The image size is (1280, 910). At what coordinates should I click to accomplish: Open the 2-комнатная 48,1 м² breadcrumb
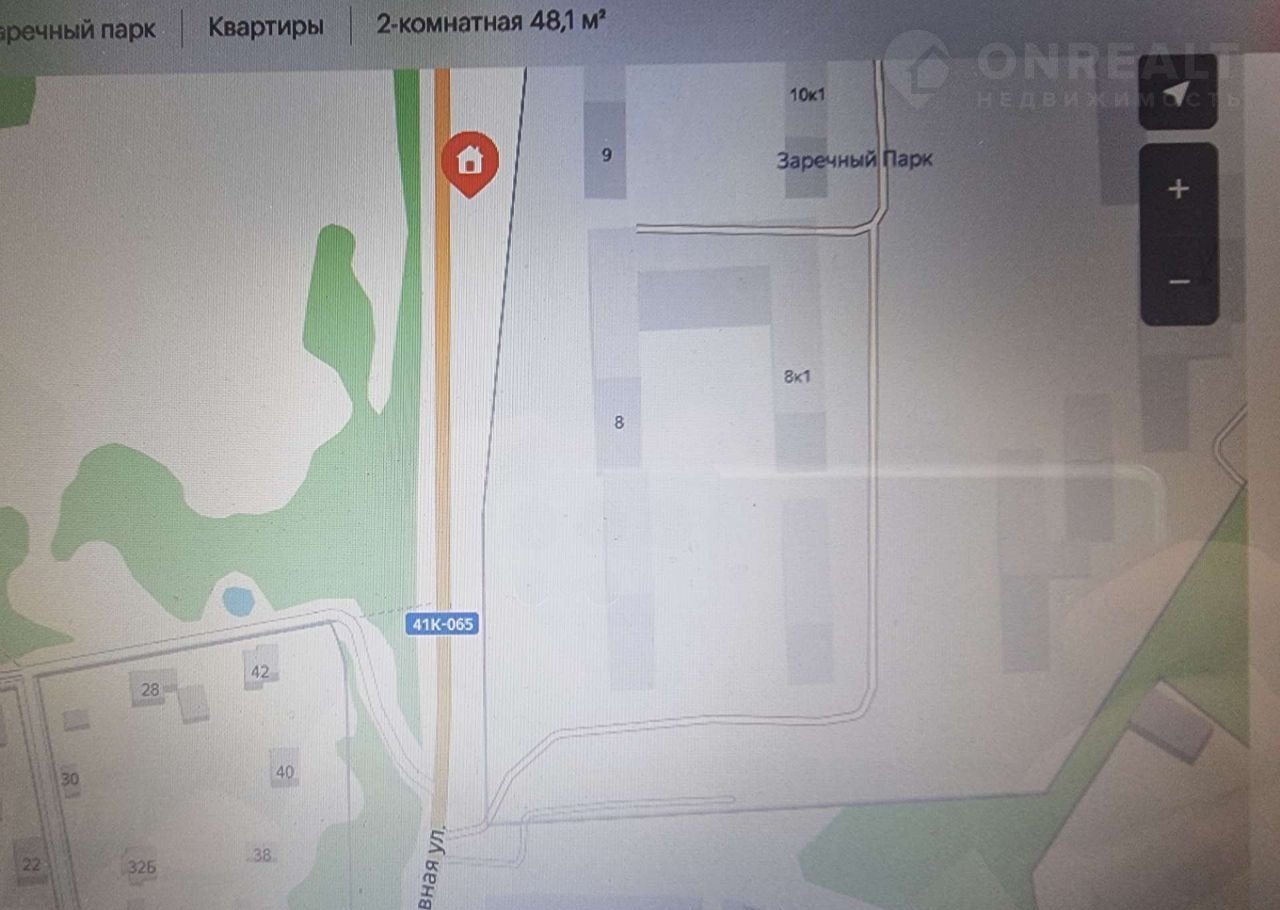click(491, 23)
